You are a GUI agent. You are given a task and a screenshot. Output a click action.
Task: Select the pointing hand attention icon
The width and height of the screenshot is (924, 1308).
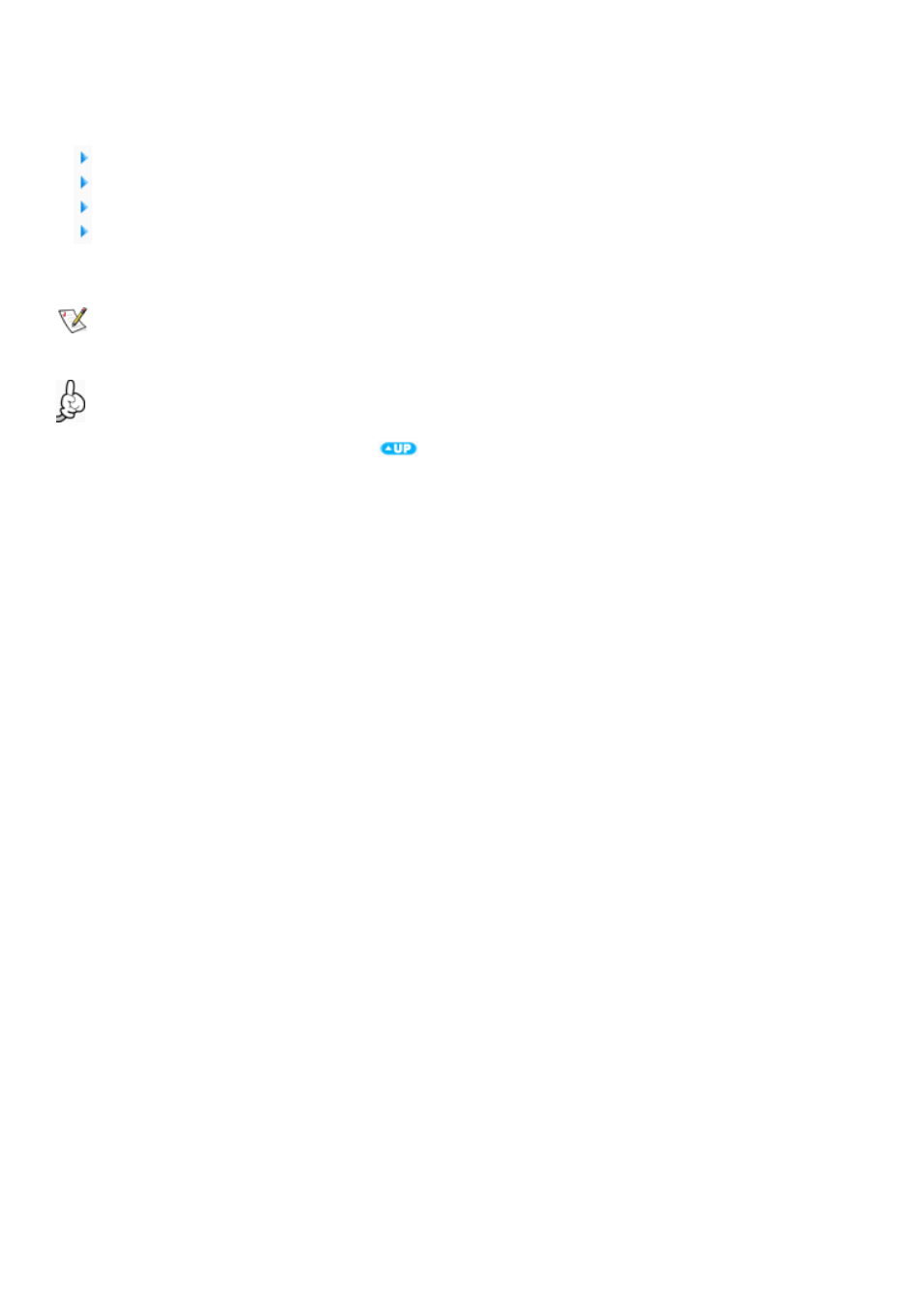coord(70,400)
